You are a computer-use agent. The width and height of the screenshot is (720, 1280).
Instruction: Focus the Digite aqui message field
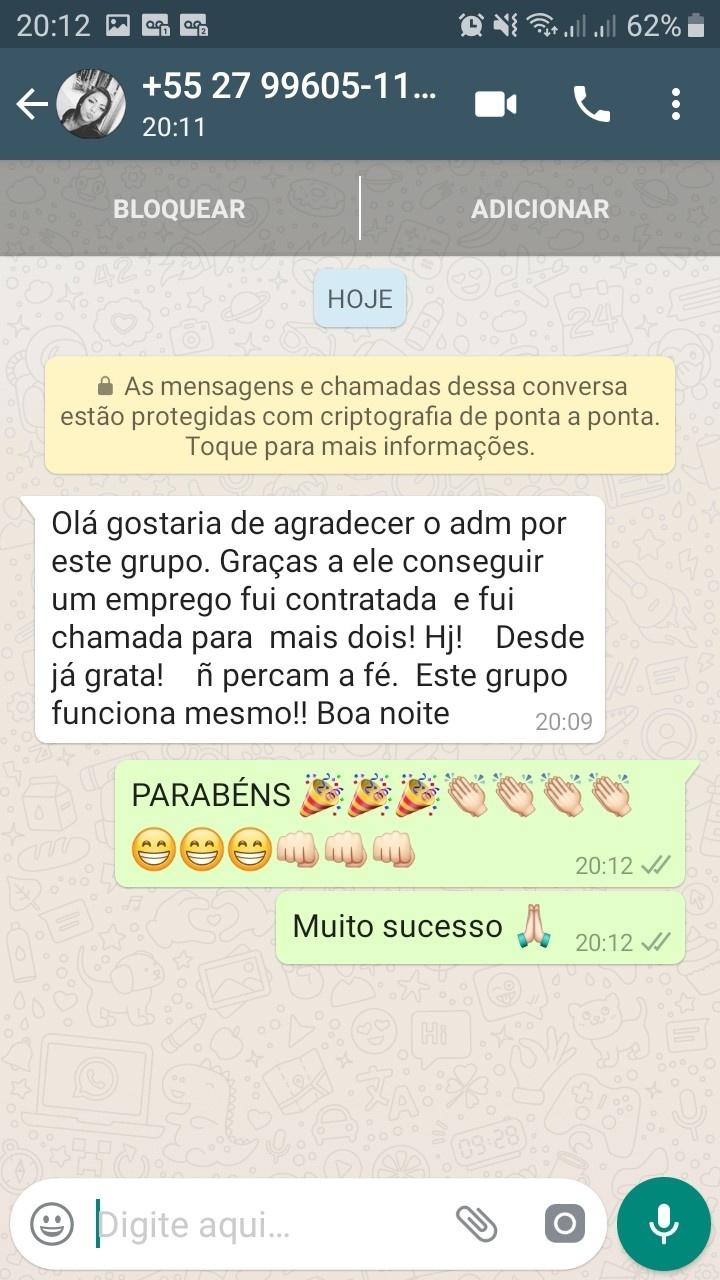pyautogui.click(x=260, y=1223)
